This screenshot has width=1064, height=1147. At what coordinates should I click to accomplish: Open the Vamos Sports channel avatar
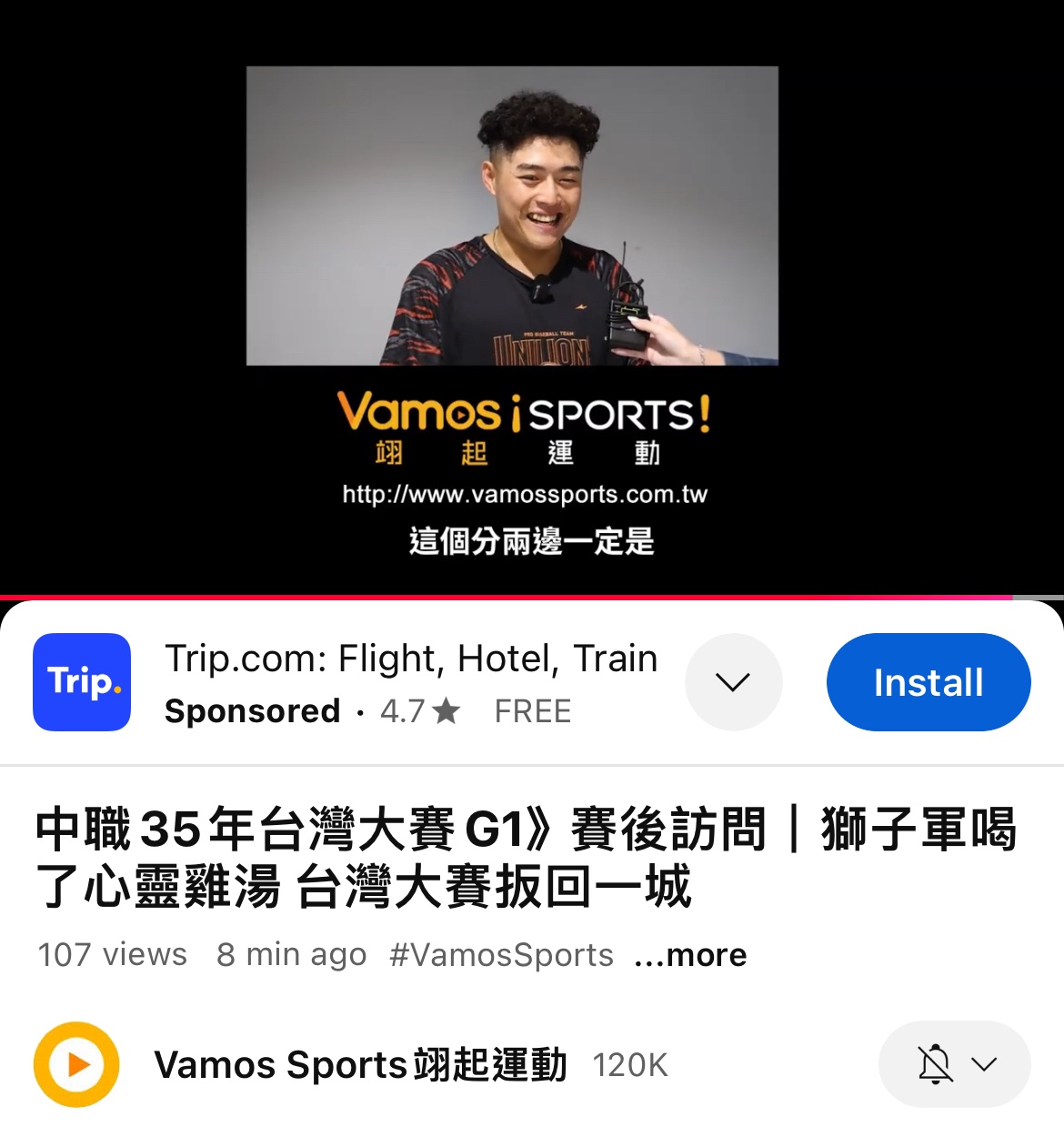tap(76, 1064)
